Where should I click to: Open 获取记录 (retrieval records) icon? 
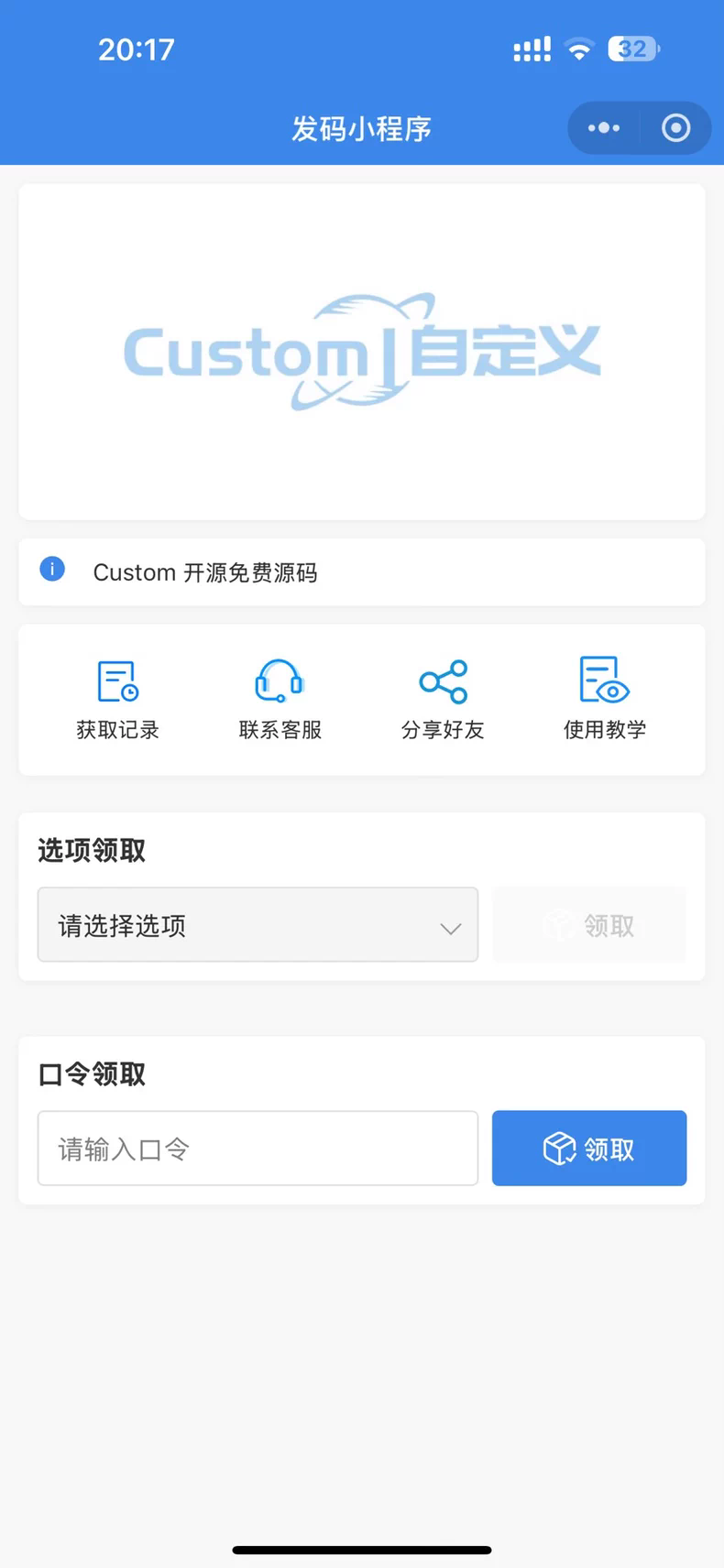click(117, 680)
